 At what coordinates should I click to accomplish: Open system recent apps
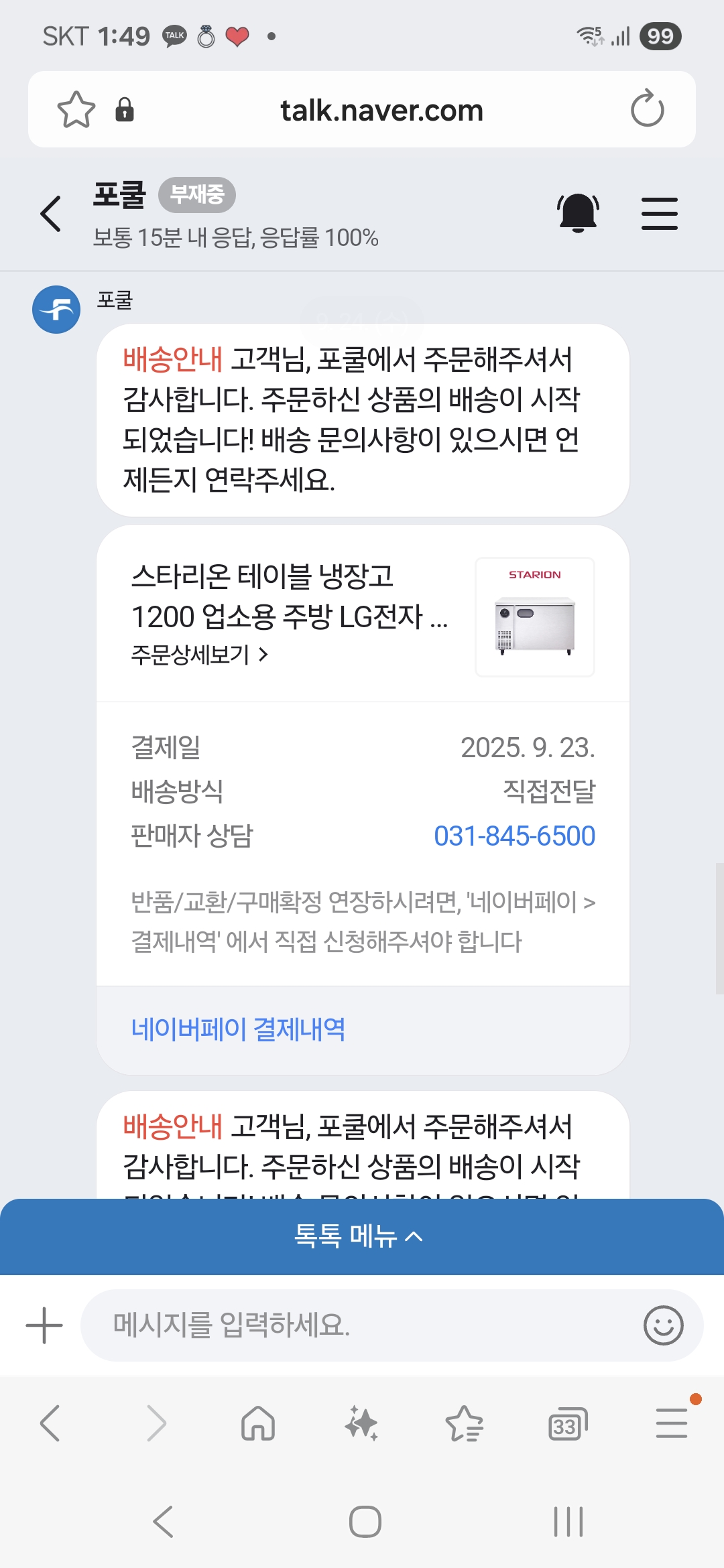[568, 1521]
